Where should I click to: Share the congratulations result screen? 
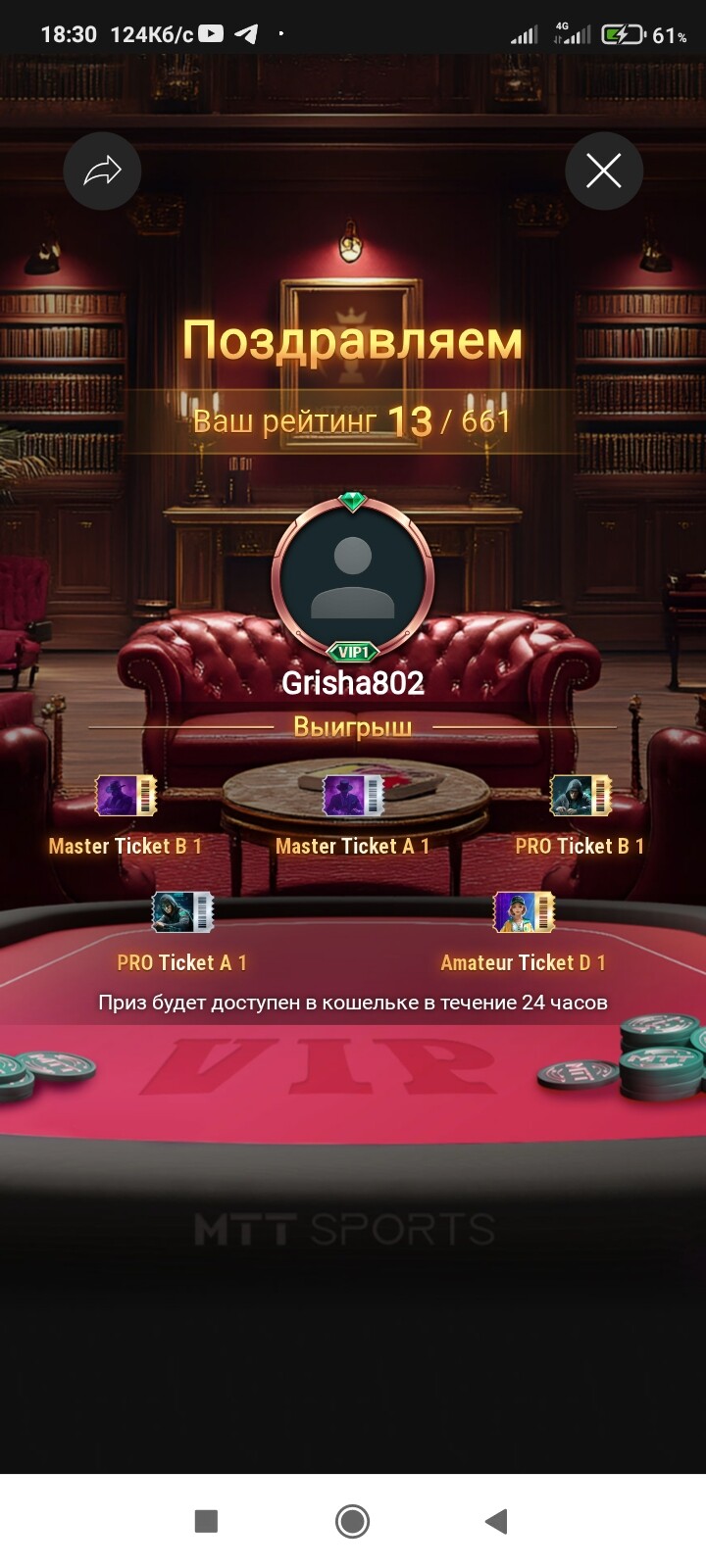coord(102,171)
